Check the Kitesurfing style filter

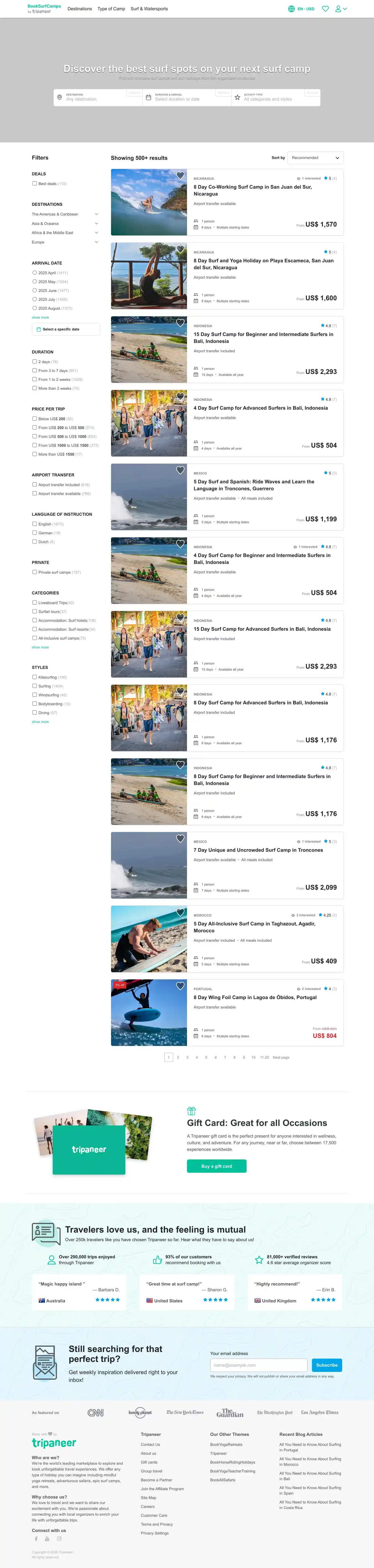point(35,677)
